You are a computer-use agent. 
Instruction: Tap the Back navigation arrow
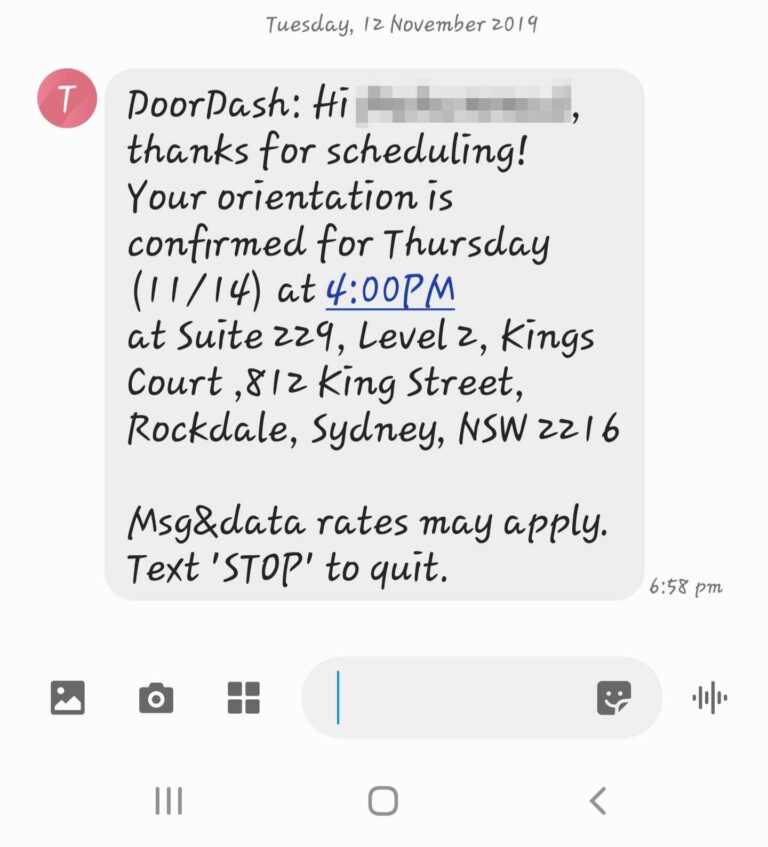598,800
